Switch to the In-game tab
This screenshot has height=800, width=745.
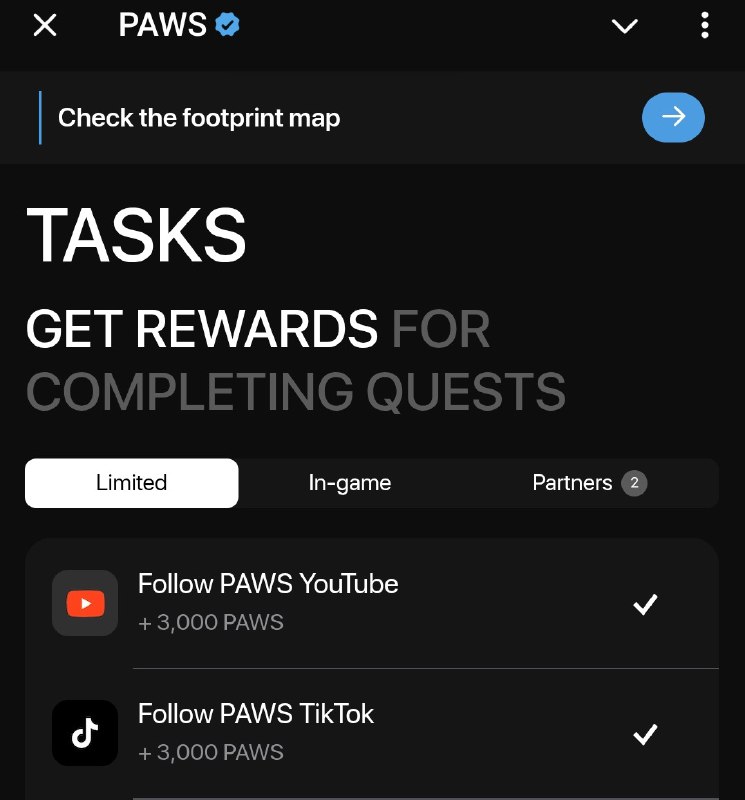[x=350, y=483]
